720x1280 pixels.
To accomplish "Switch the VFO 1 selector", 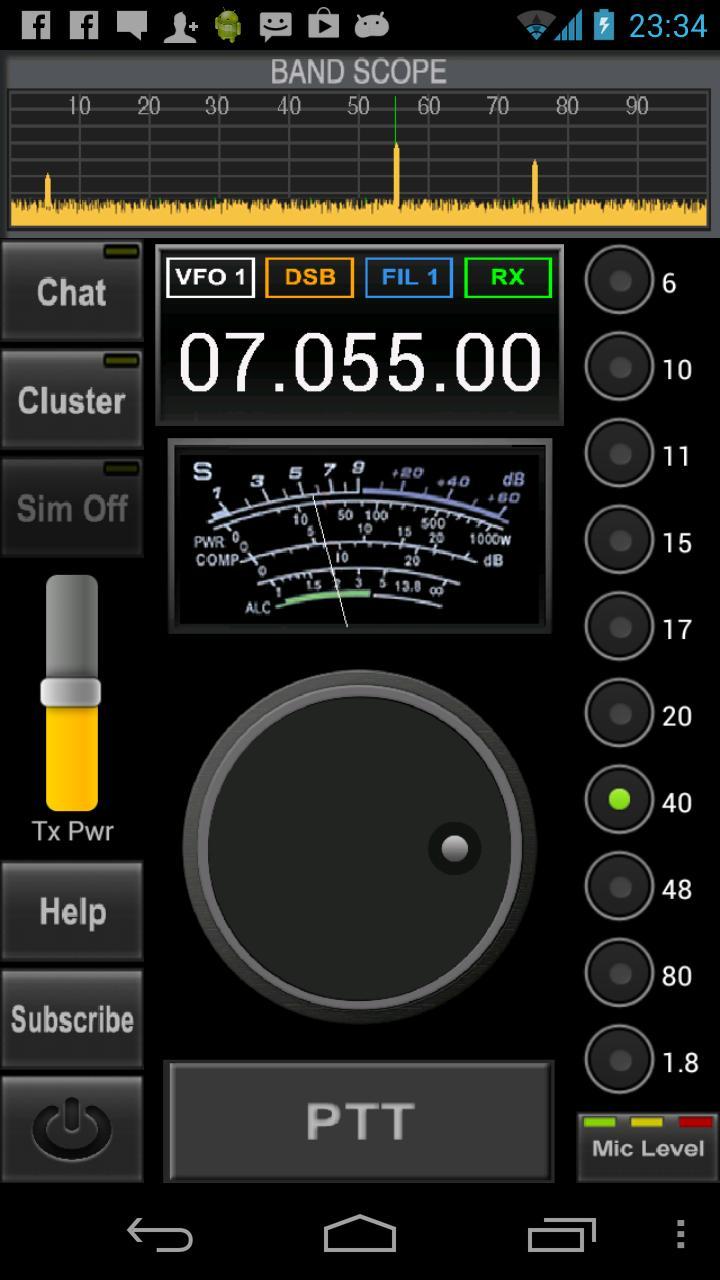I will 210,278.
